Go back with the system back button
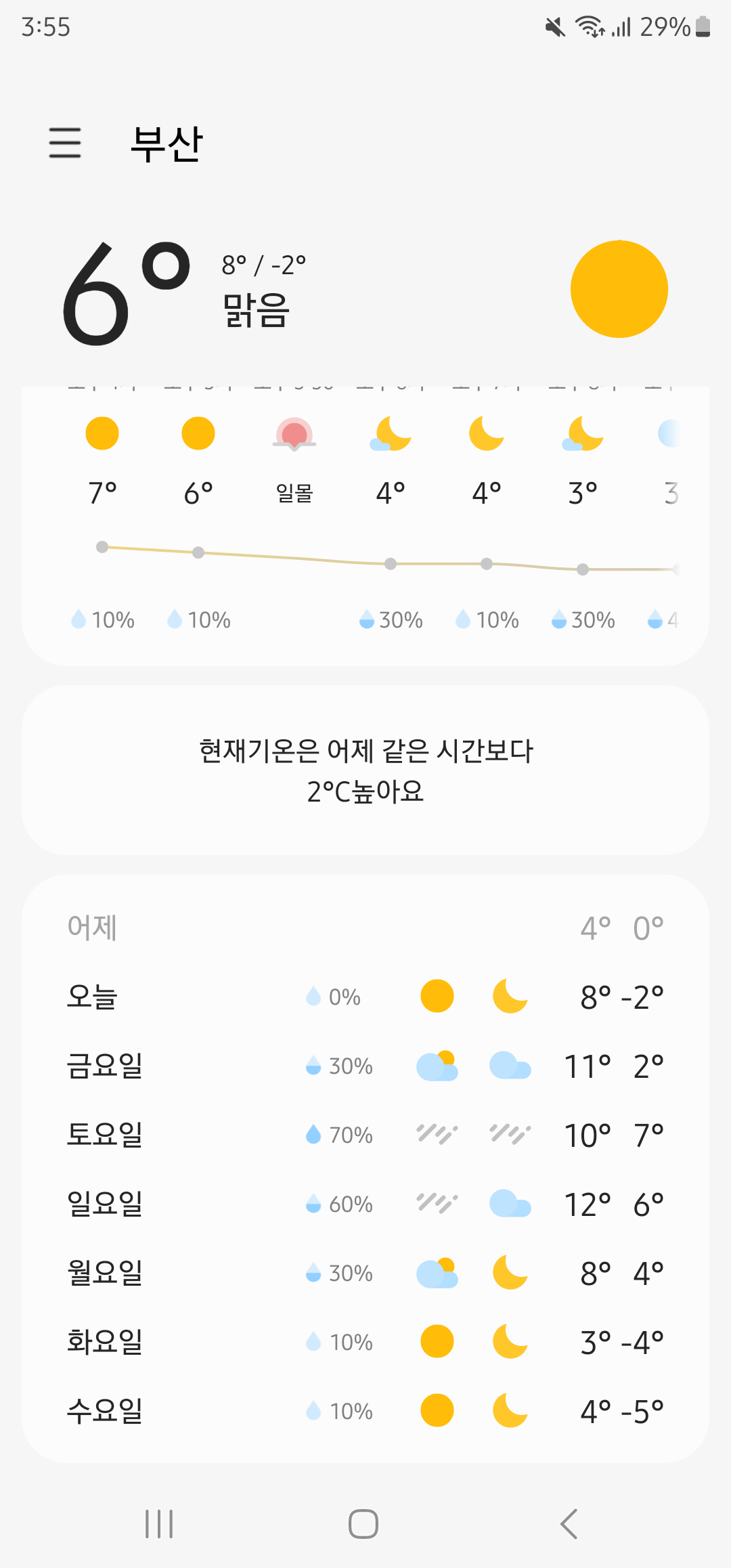This screenshot has height=1568, width=731. click(x=569, y=1524)
